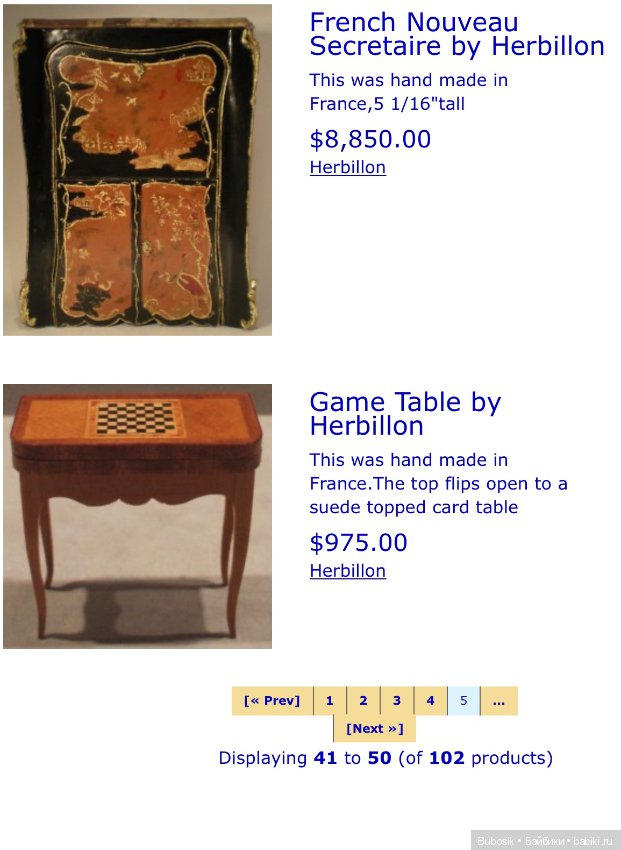Go to the previous page with Prev
The height and width of the screenshot is (850, 621).
[272, 701]
